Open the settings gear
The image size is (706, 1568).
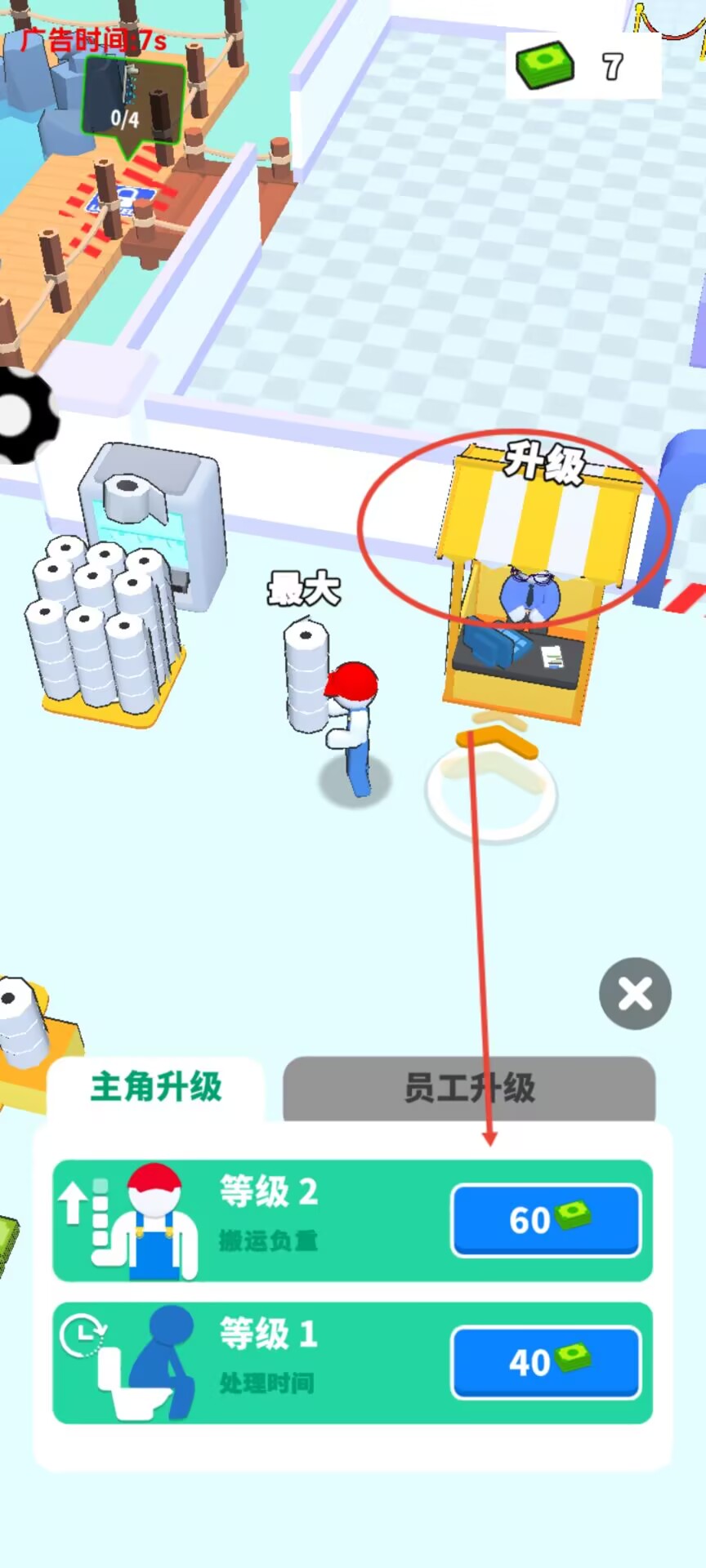coord(25,416)
